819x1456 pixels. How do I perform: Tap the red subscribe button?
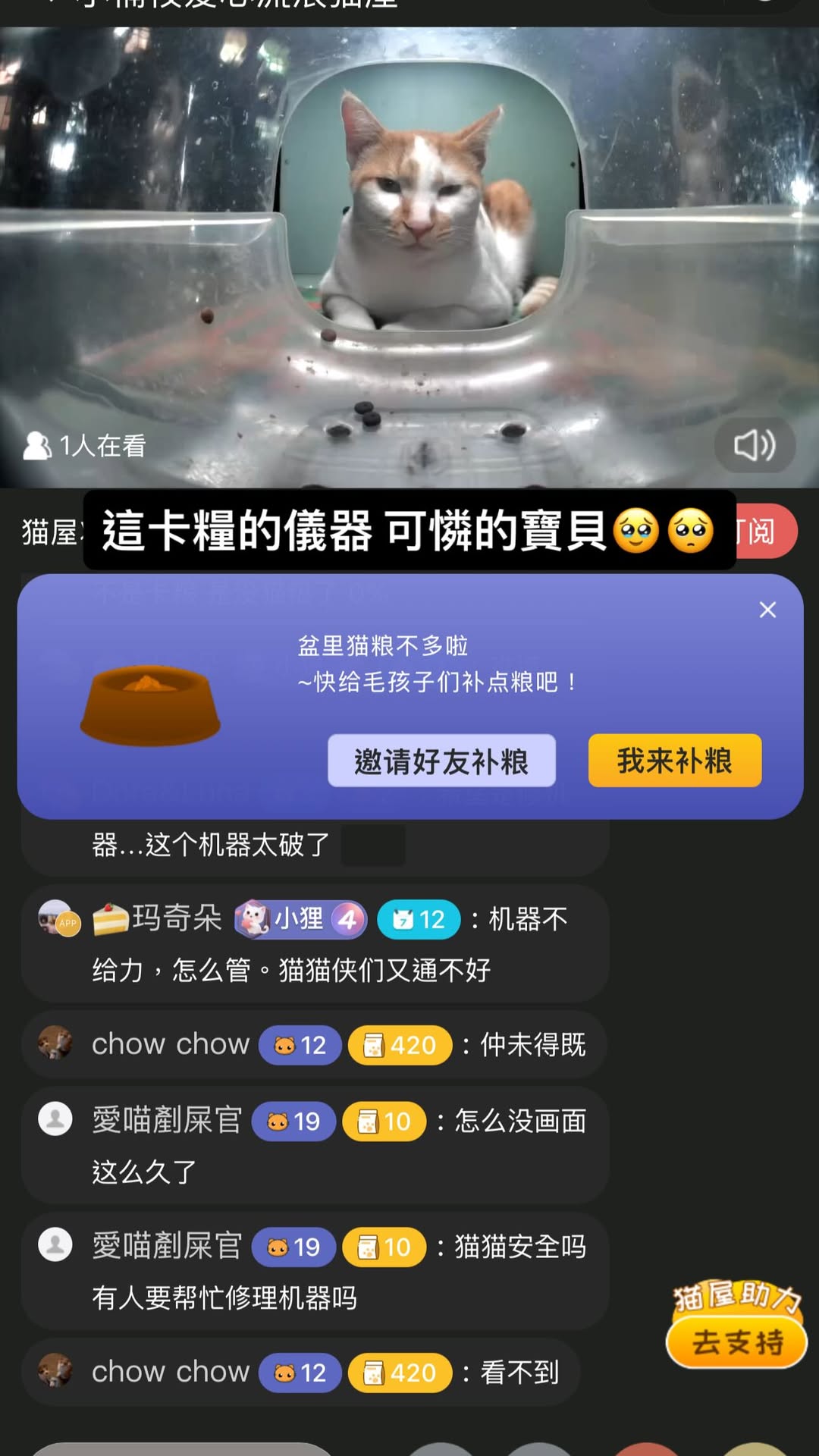click(764, 532)
